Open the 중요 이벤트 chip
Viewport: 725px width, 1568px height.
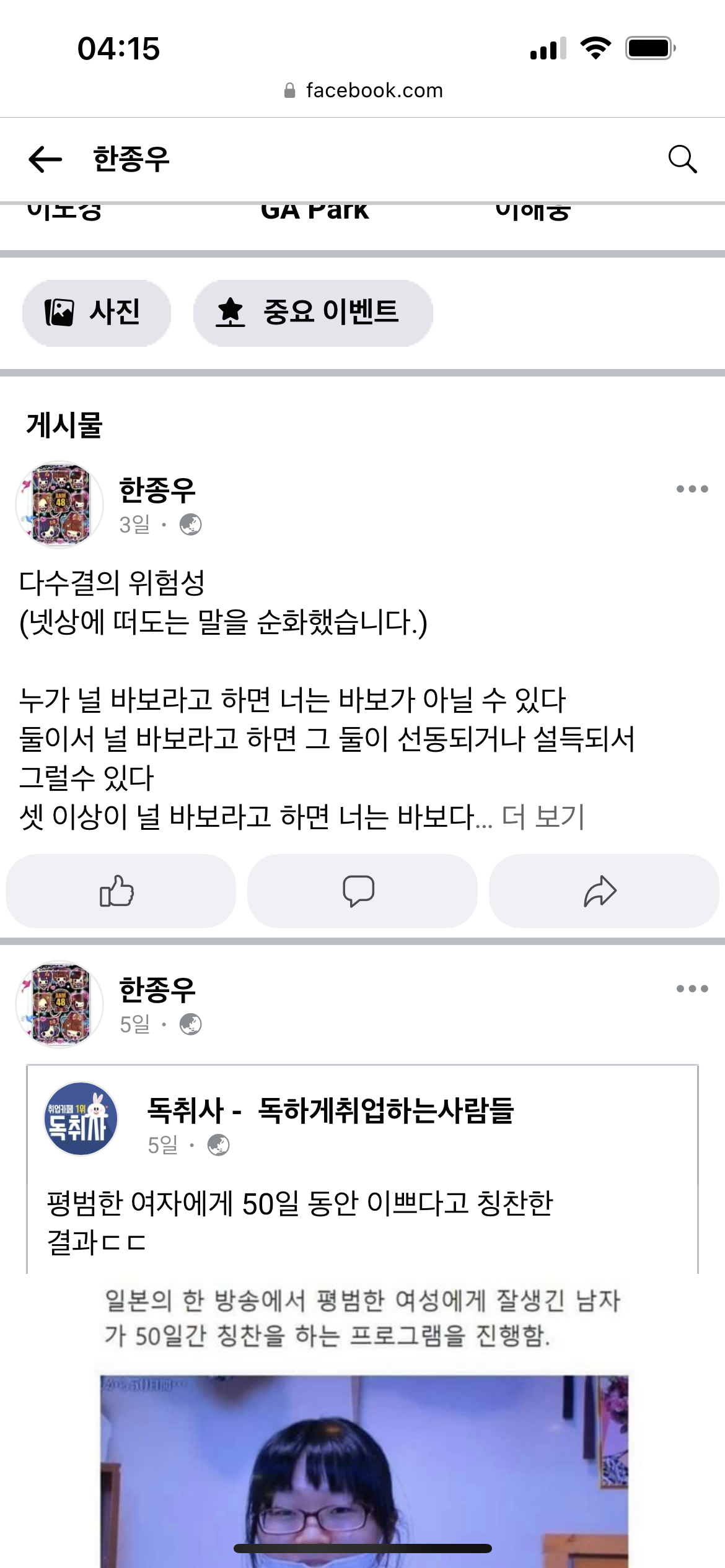pyautogui.click(x=313, y=313)
